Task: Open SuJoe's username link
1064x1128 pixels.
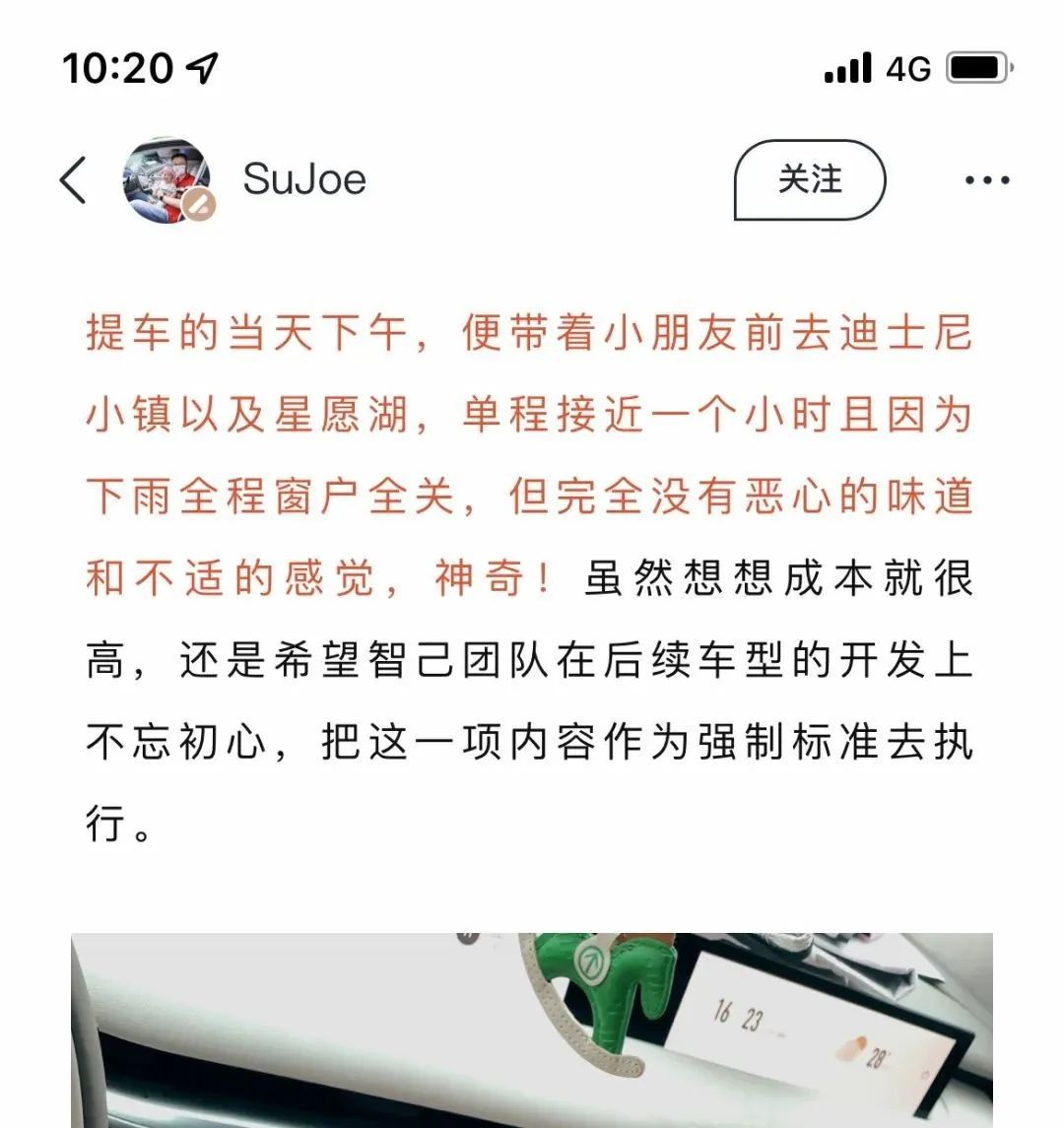Action: point(303,180)
